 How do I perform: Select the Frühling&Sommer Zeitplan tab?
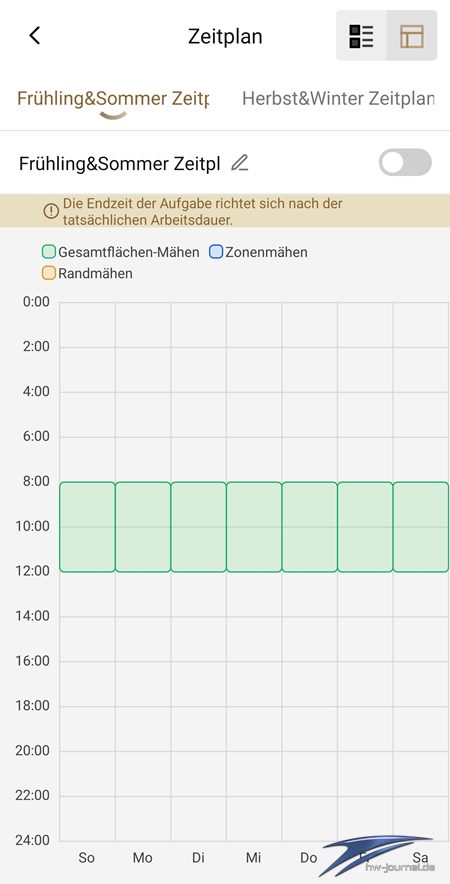click(x=113, y=99)
